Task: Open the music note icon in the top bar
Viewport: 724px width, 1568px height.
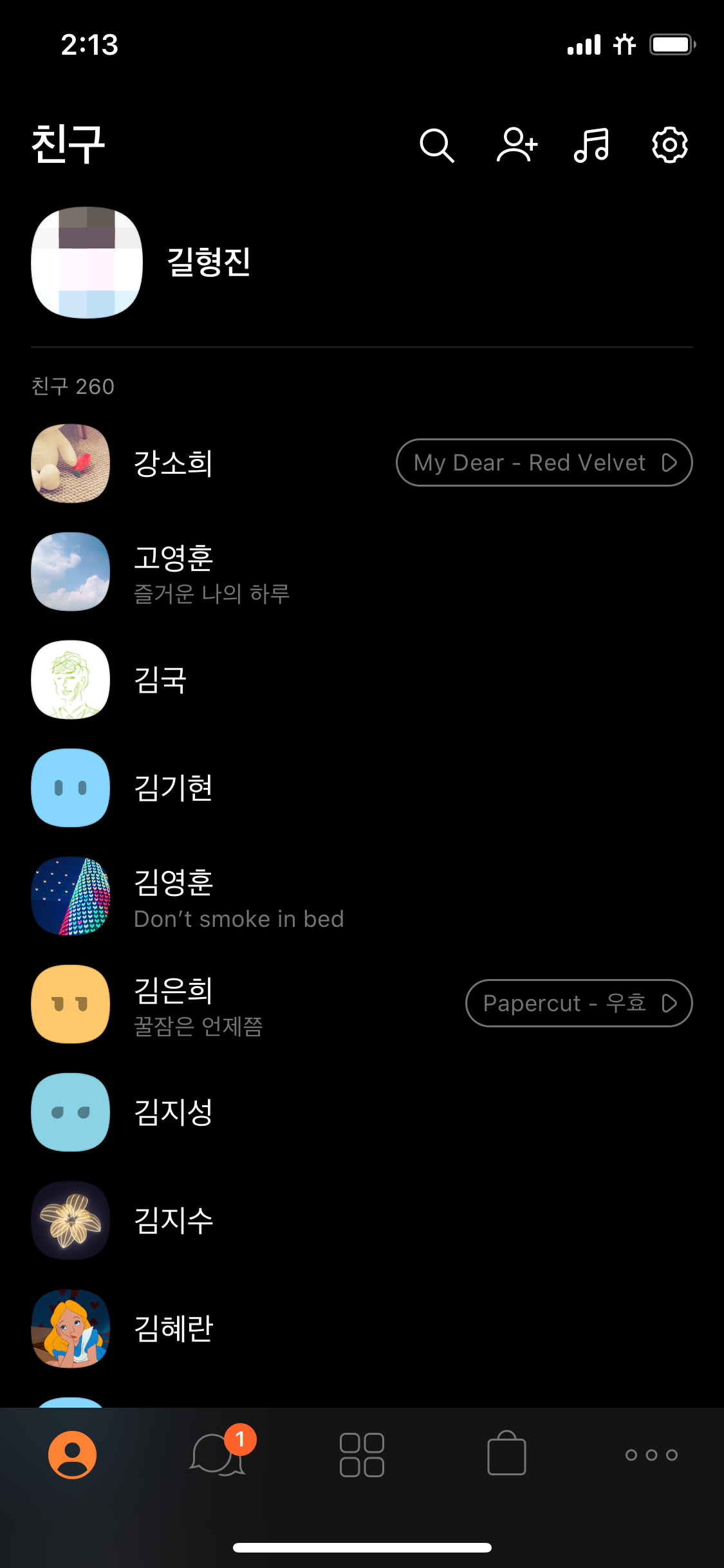Action: (591, 145)
